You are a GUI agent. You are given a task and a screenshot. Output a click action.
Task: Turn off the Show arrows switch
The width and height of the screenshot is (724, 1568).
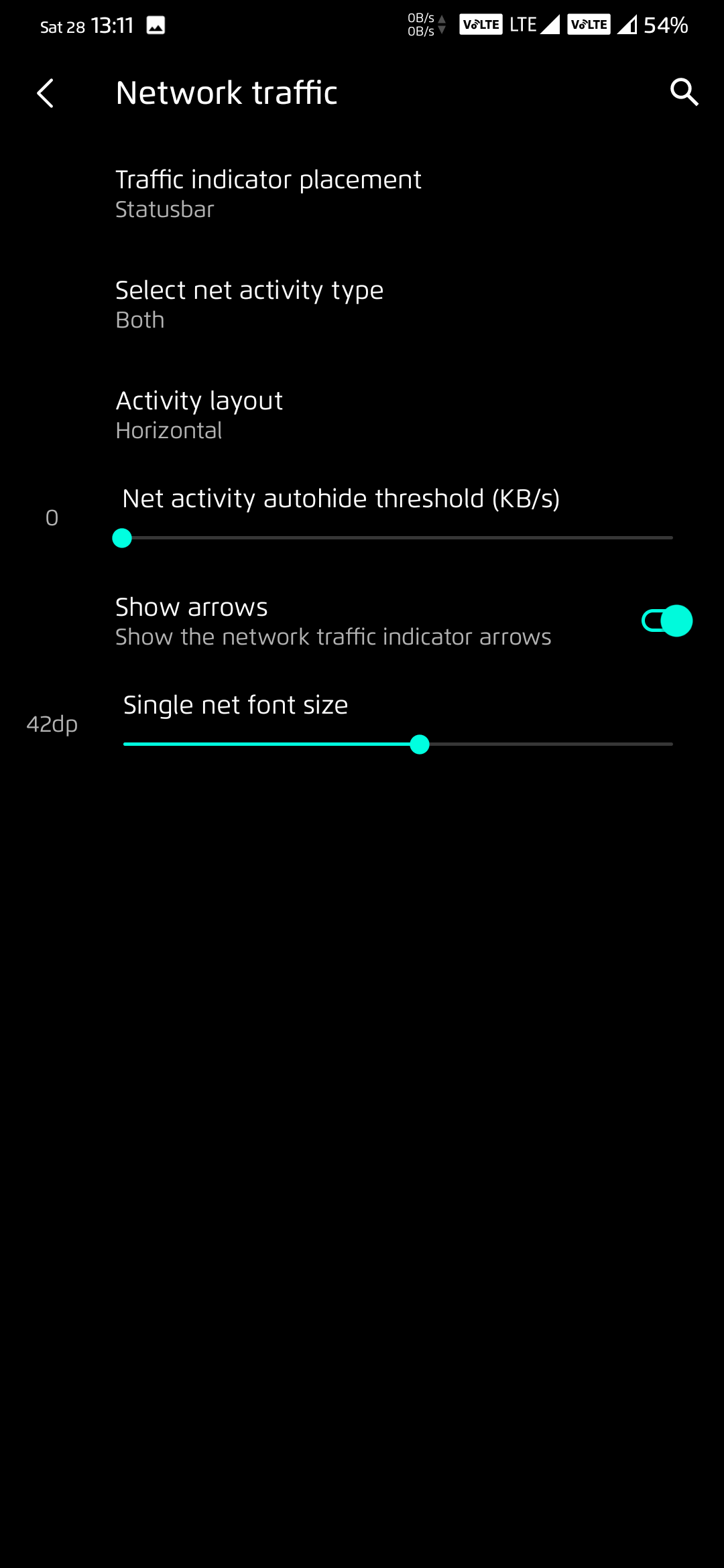point(666,621)
